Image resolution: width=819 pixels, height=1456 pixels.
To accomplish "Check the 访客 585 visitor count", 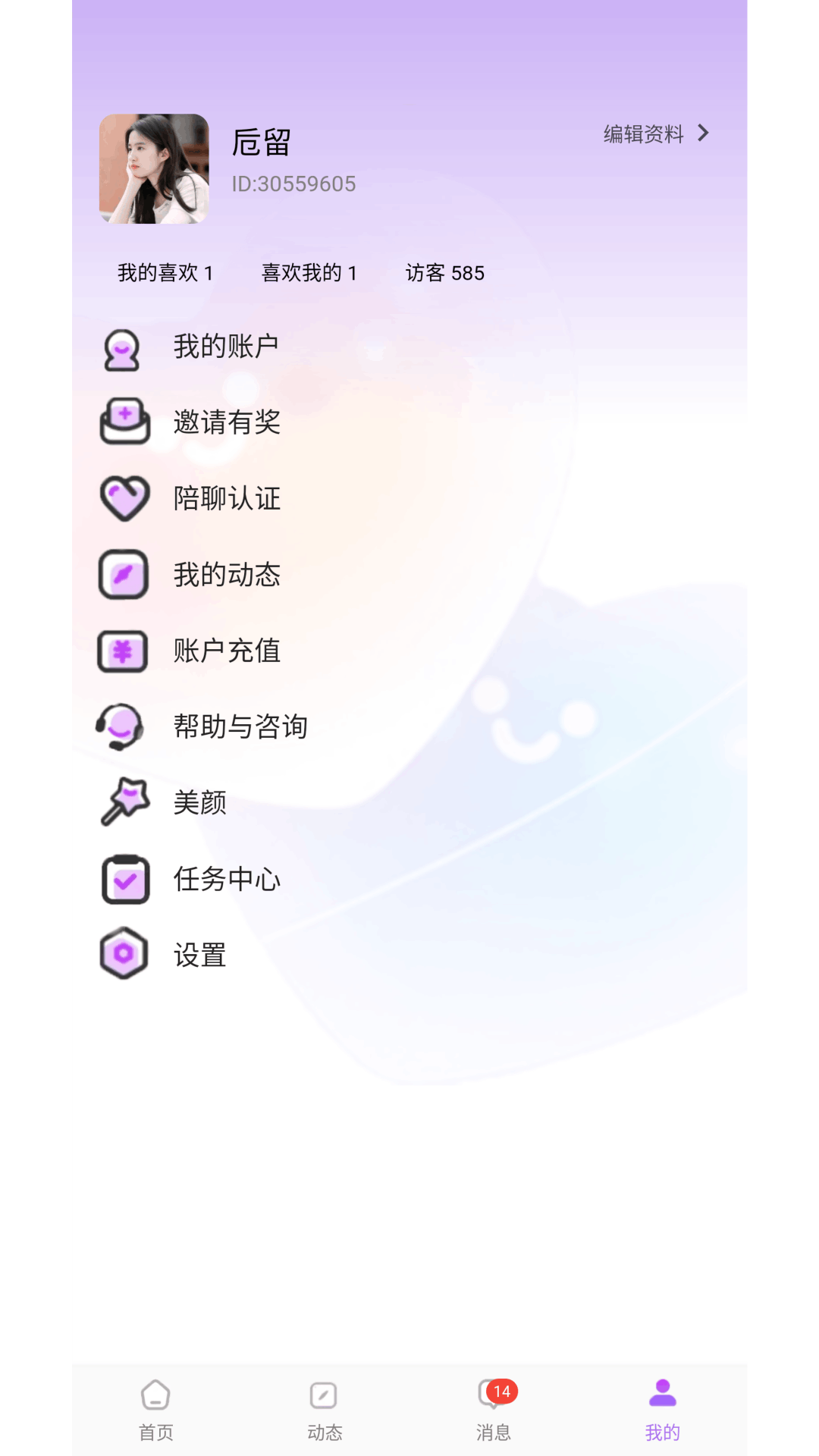I will 445,273.
